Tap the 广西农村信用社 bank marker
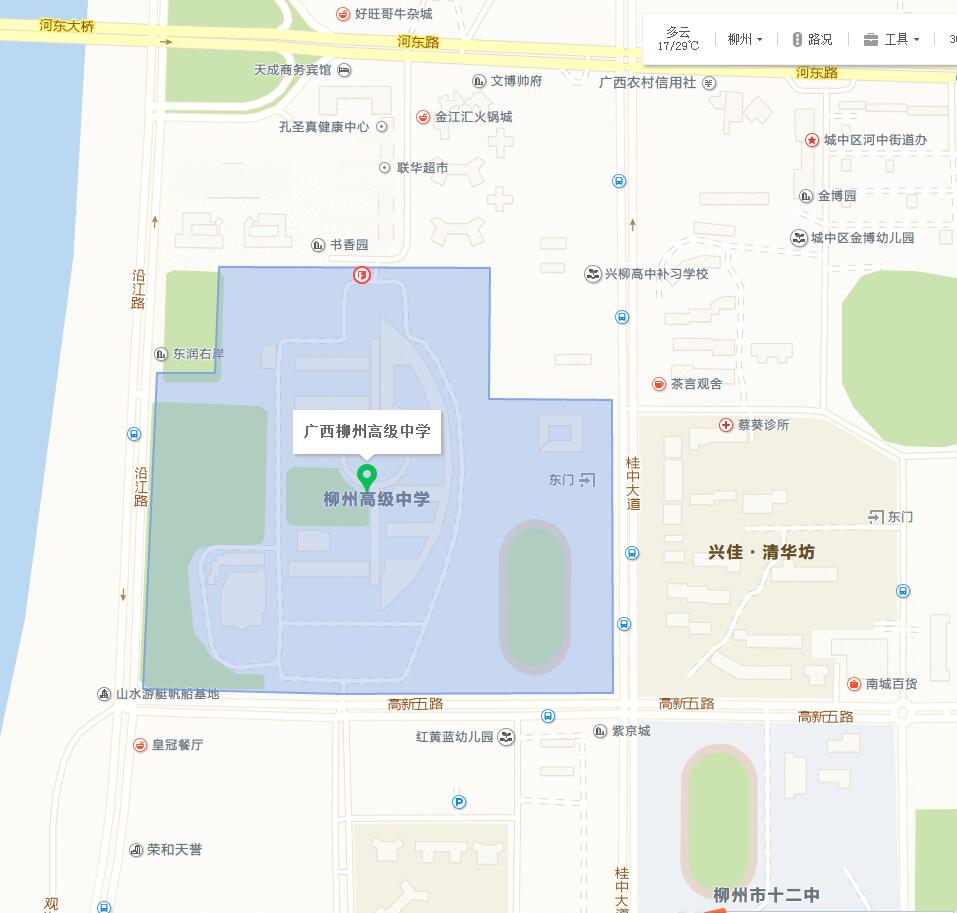This screenshot has height=913, width=957. [x=709, y=82]
